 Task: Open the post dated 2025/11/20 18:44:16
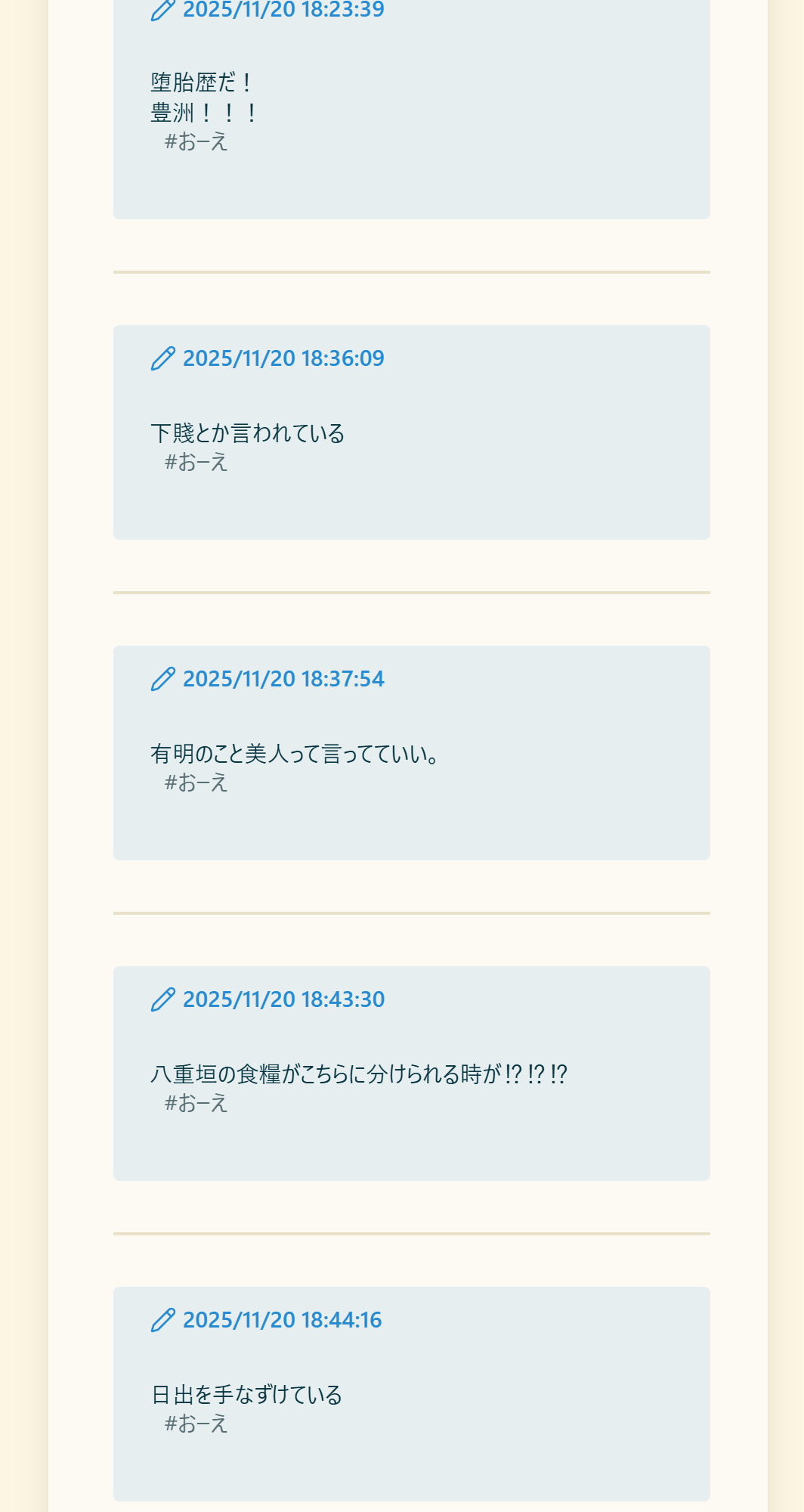coord(281,1320)
